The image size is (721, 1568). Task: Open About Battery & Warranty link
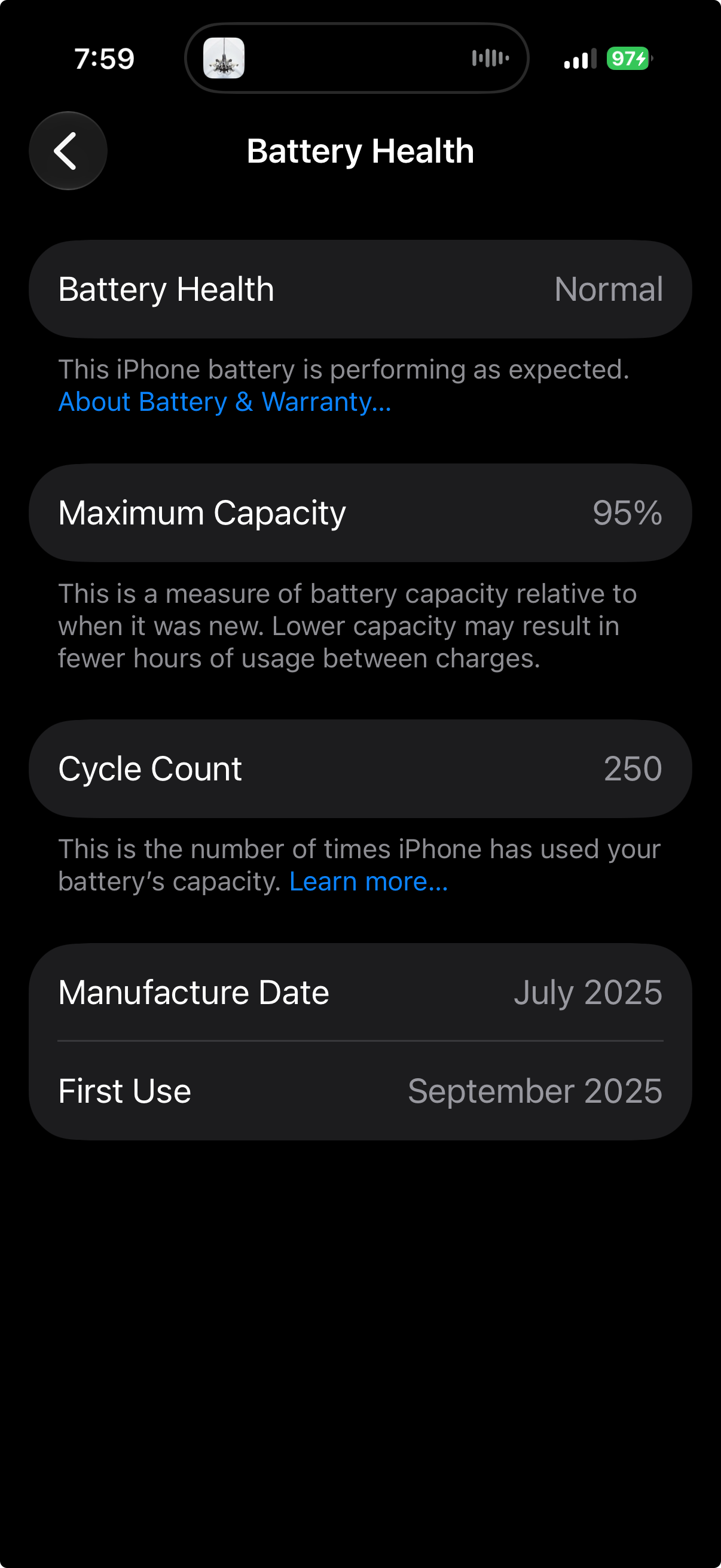(x=225, y=402)
